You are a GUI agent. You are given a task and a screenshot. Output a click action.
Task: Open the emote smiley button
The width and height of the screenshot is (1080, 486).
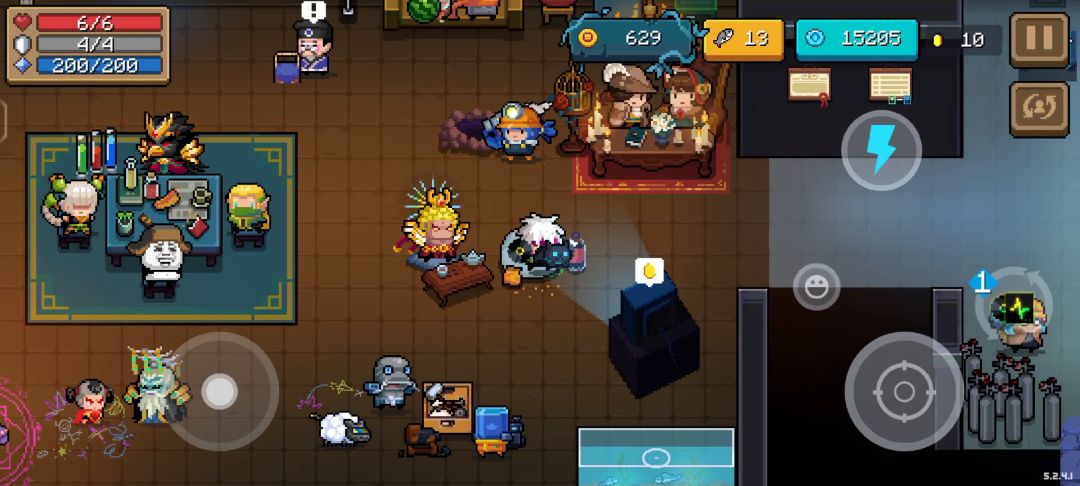click(816, 288)
